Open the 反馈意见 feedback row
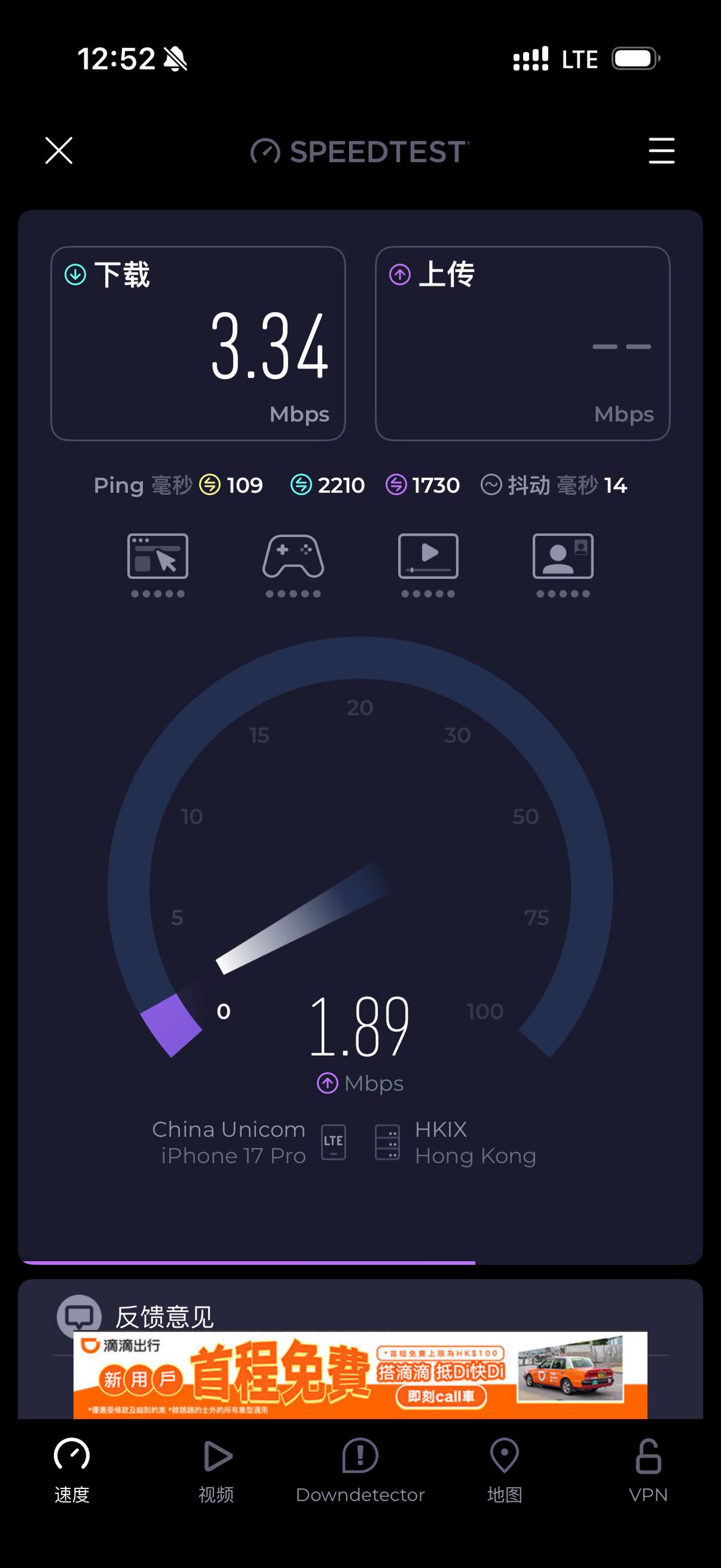This screenshot has width=721, height=1568. click(x=164, y=1316)
